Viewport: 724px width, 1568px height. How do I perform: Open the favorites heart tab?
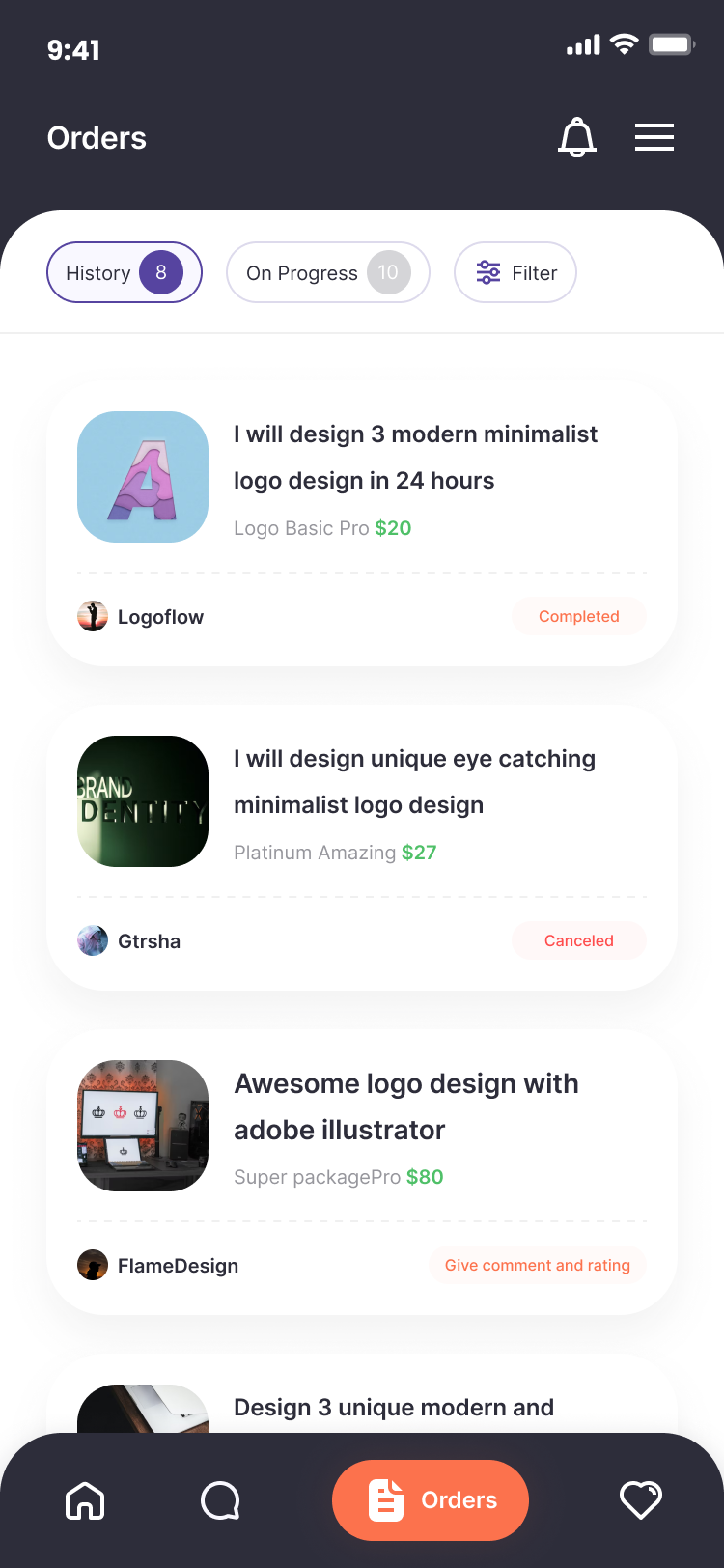click(x=640, y=1500)
